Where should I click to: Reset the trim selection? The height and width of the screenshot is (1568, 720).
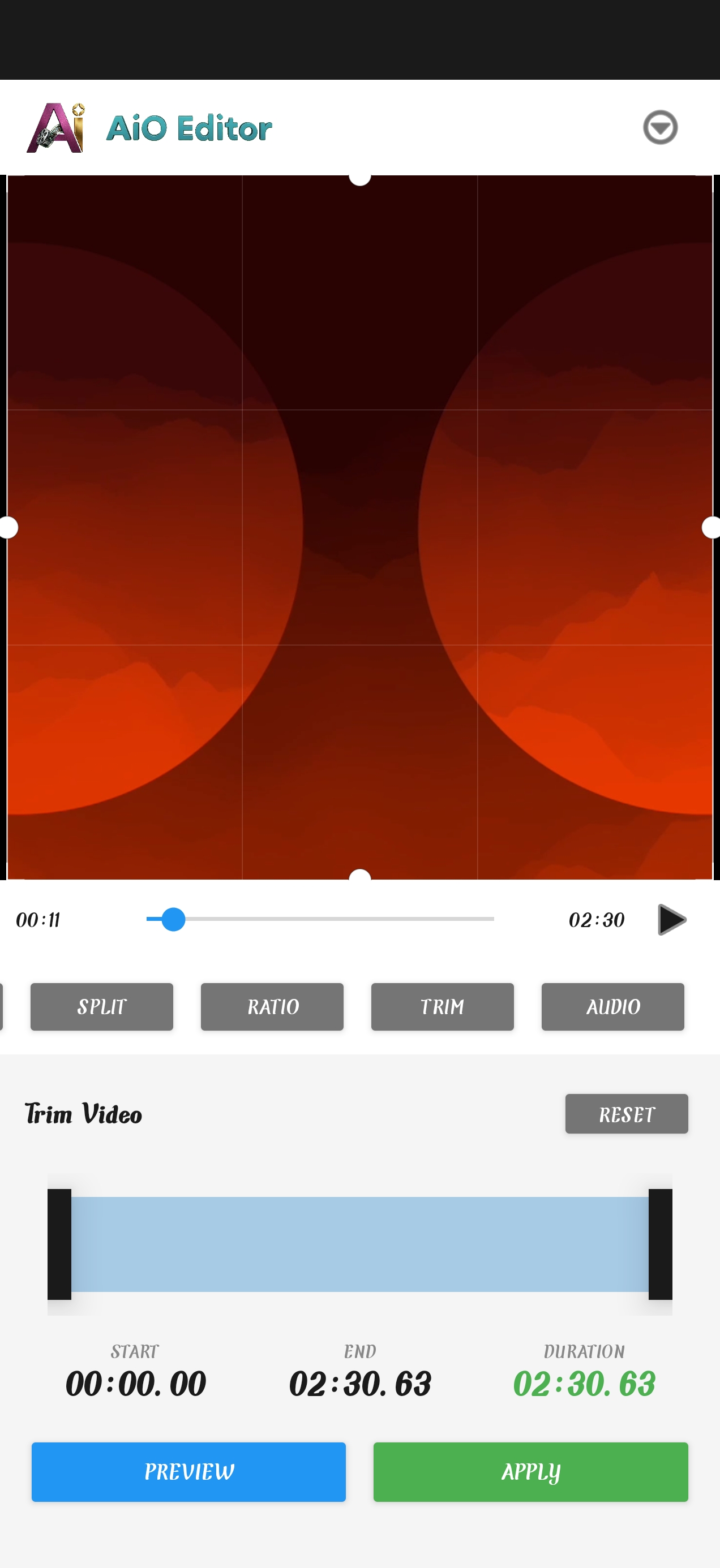627,1113
